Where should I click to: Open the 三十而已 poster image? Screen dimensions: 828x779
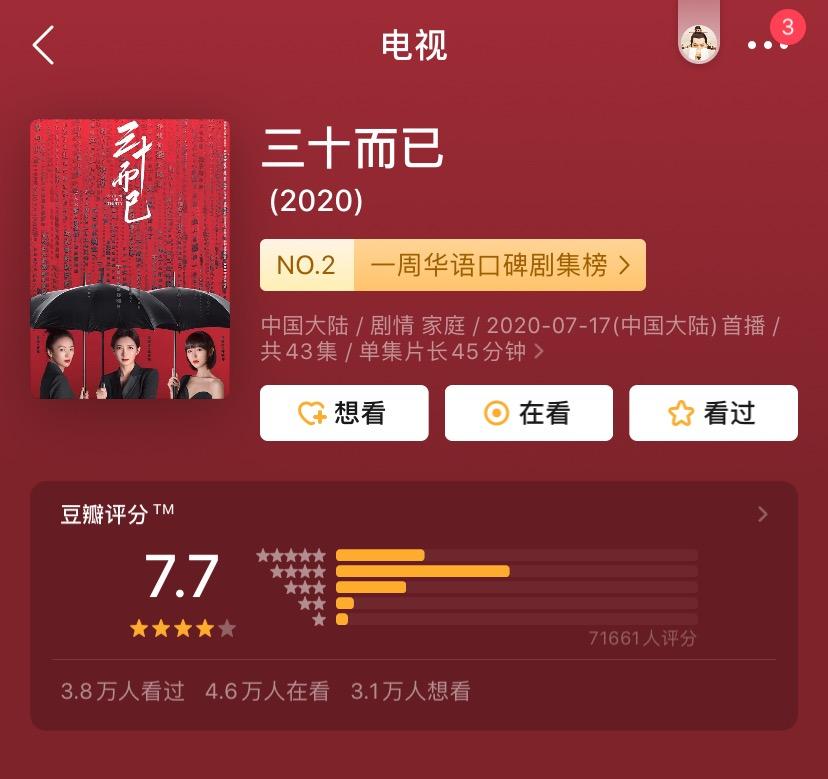click(x=130, y=259)
